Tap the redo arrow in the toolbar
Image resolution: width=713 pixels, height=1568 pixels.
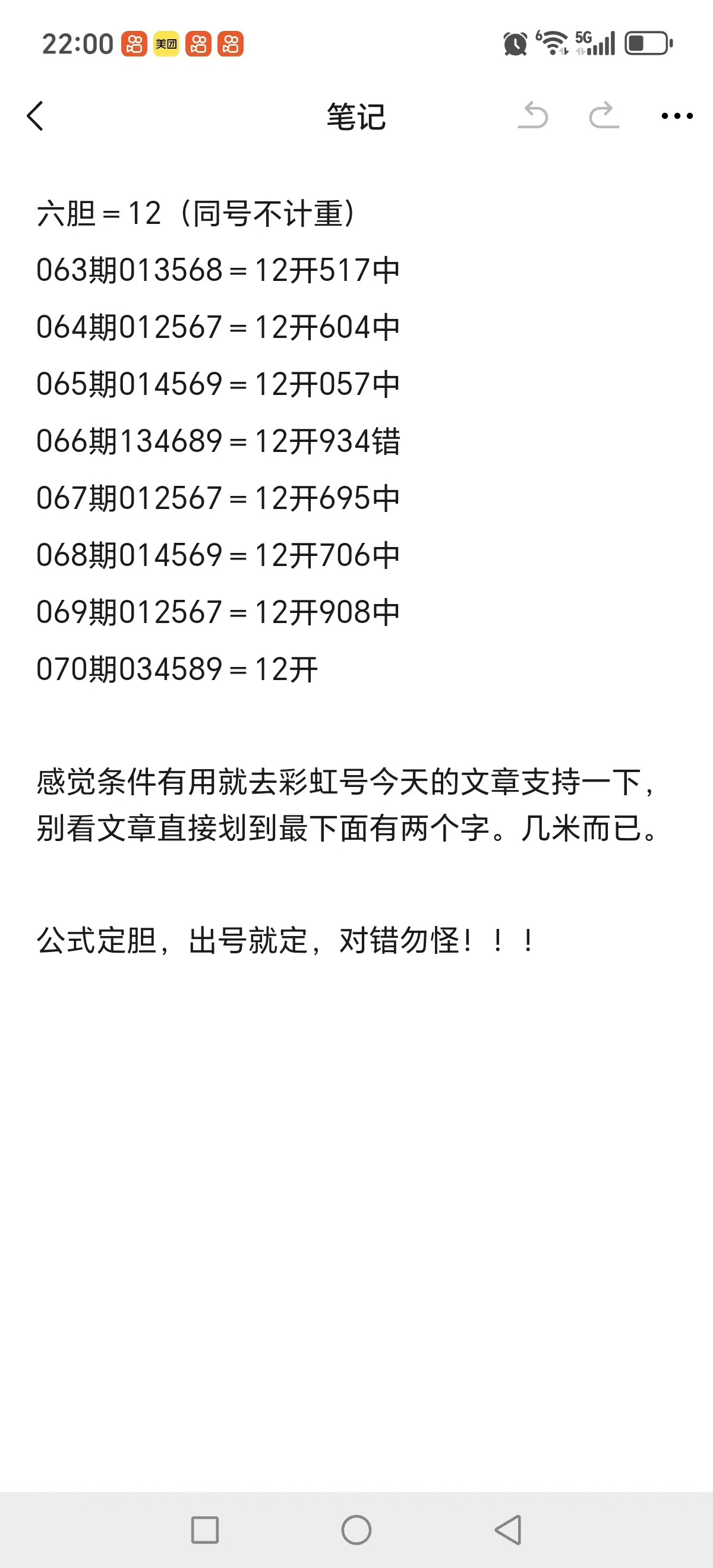604,116
